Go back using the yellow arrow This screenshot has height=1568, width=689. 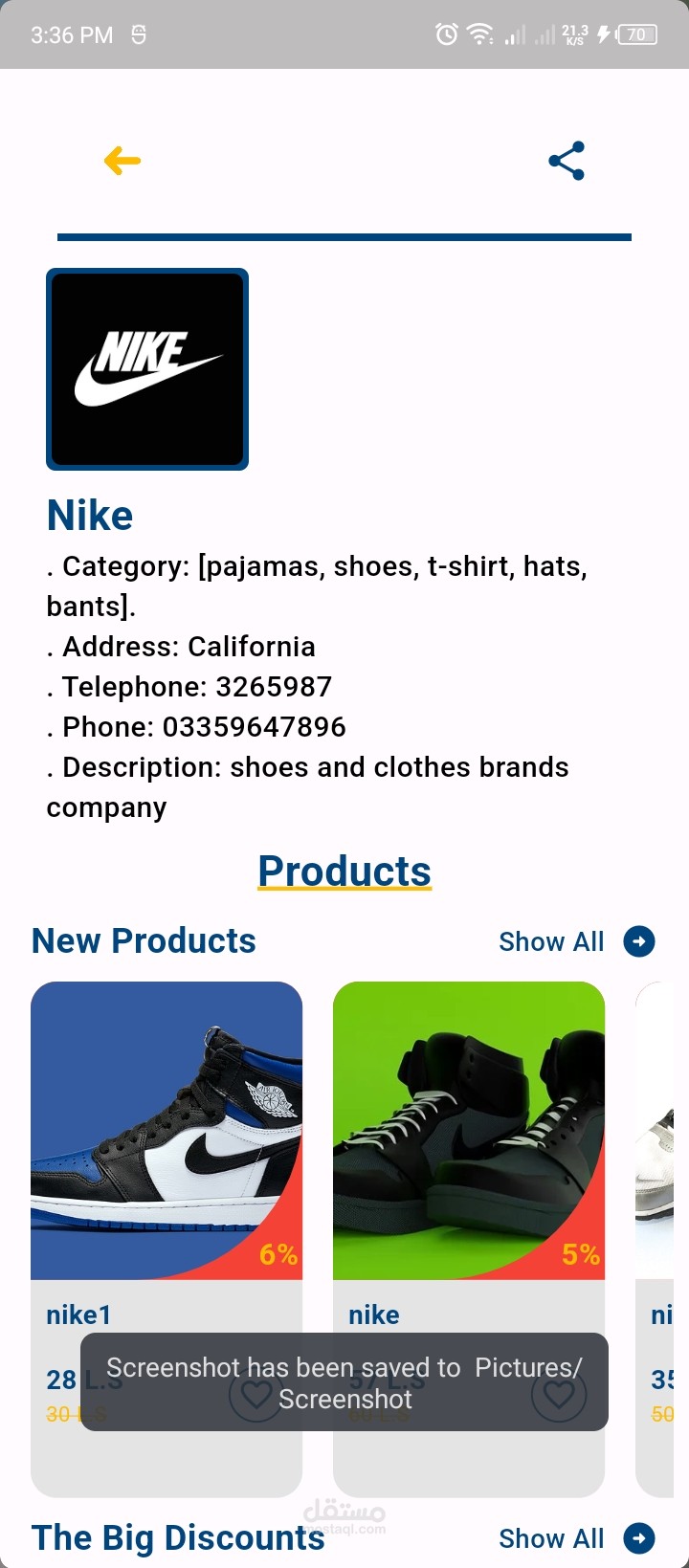(x=122, y=161)
